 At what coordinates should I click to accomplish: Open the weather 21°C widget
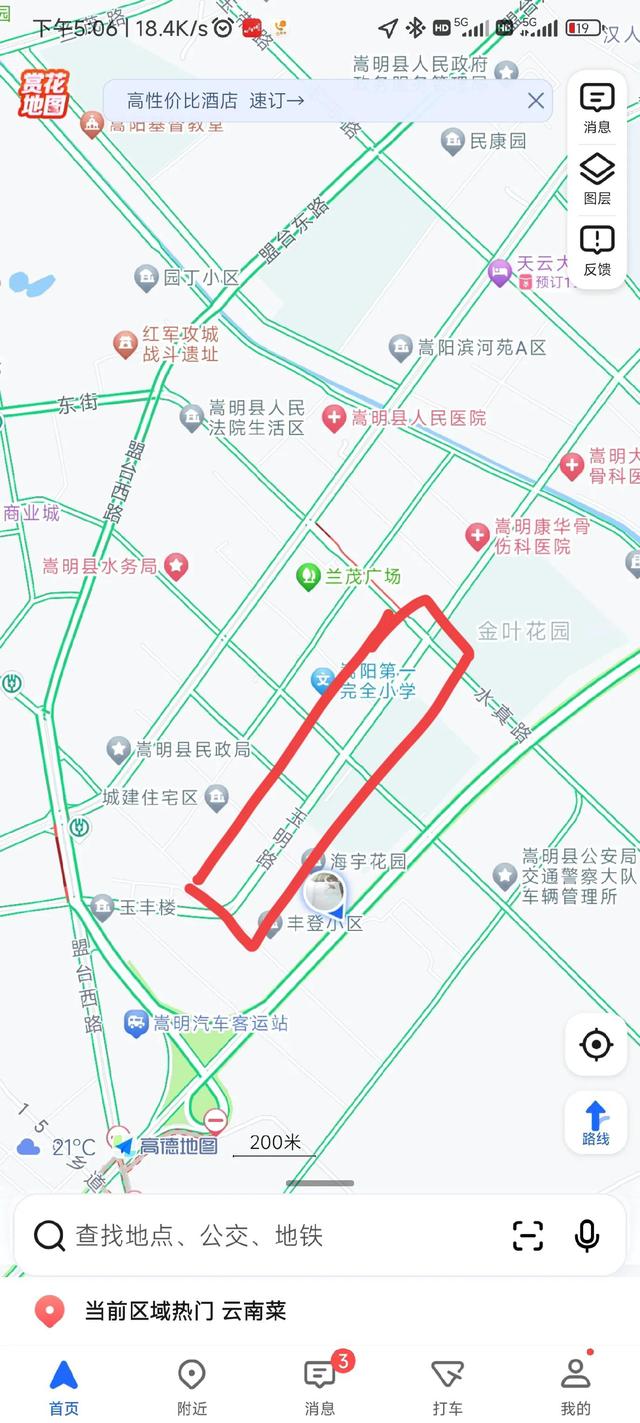click(x=60, y=1147)
